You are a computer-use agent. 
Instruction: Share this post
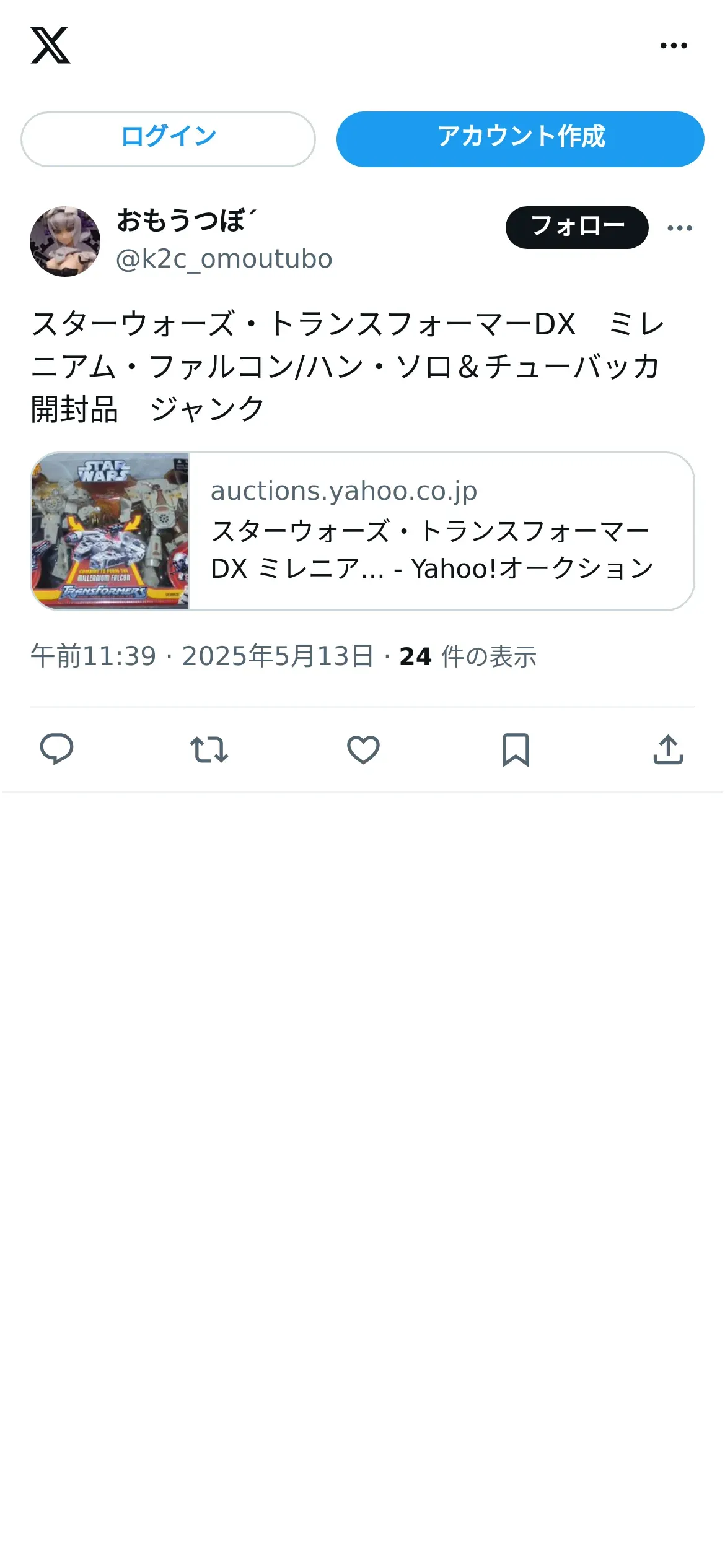(x=668, y=749)
